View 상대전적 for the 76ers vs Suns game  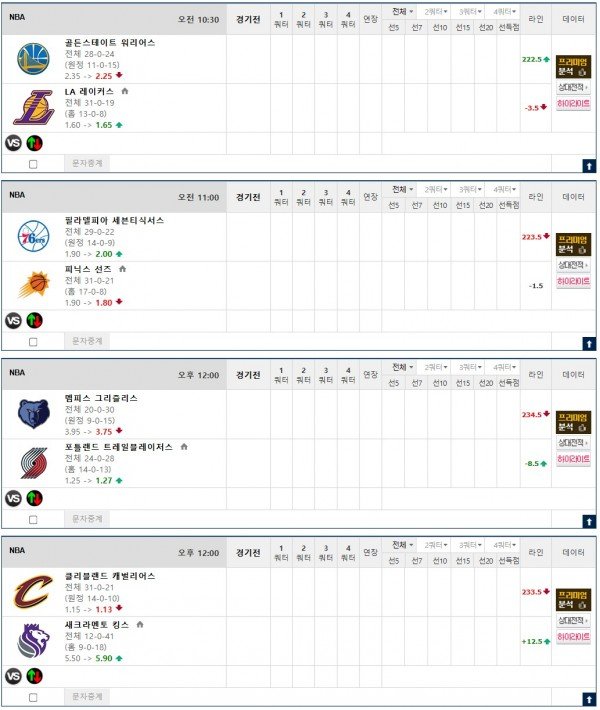coord(573,266)
